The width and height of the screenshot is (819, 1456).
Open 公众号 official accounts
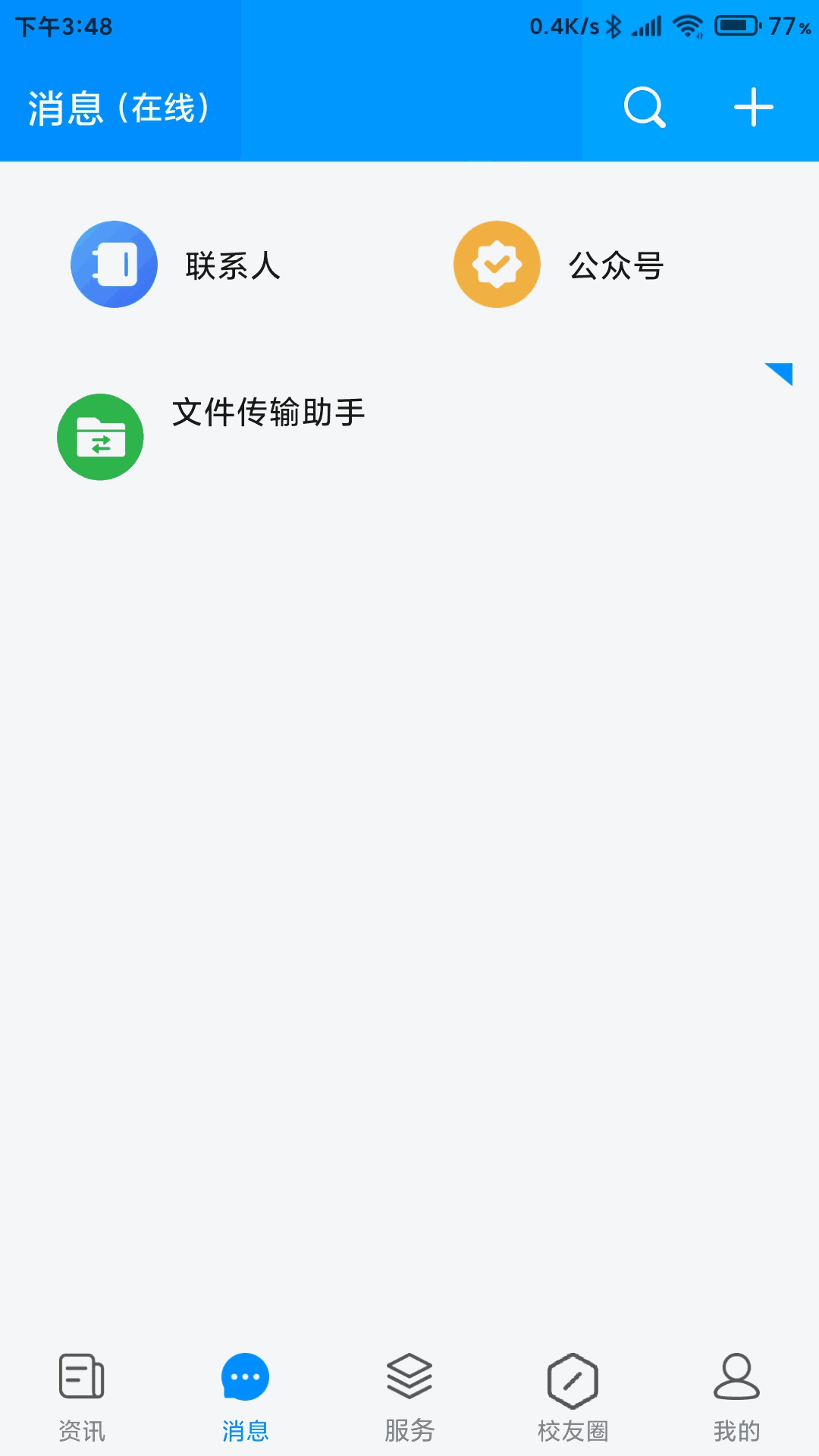click(x=559, y=265)
